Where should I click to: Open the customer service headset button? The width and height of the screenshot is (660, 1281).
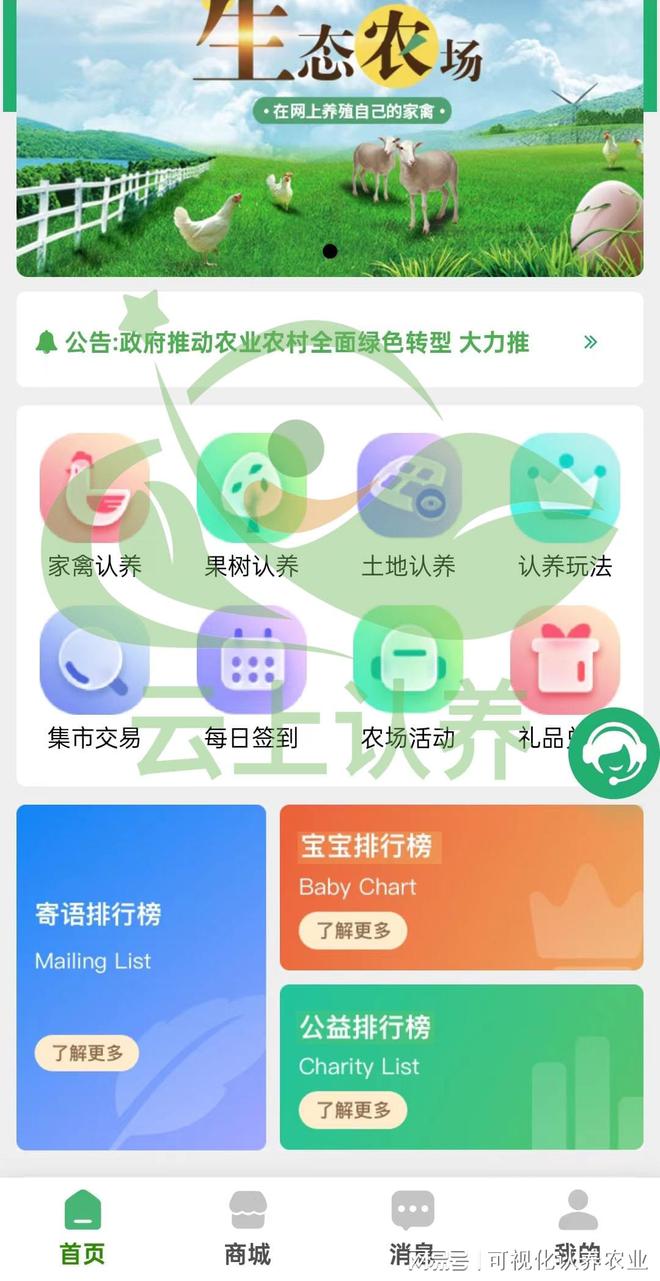coord(613,754)
